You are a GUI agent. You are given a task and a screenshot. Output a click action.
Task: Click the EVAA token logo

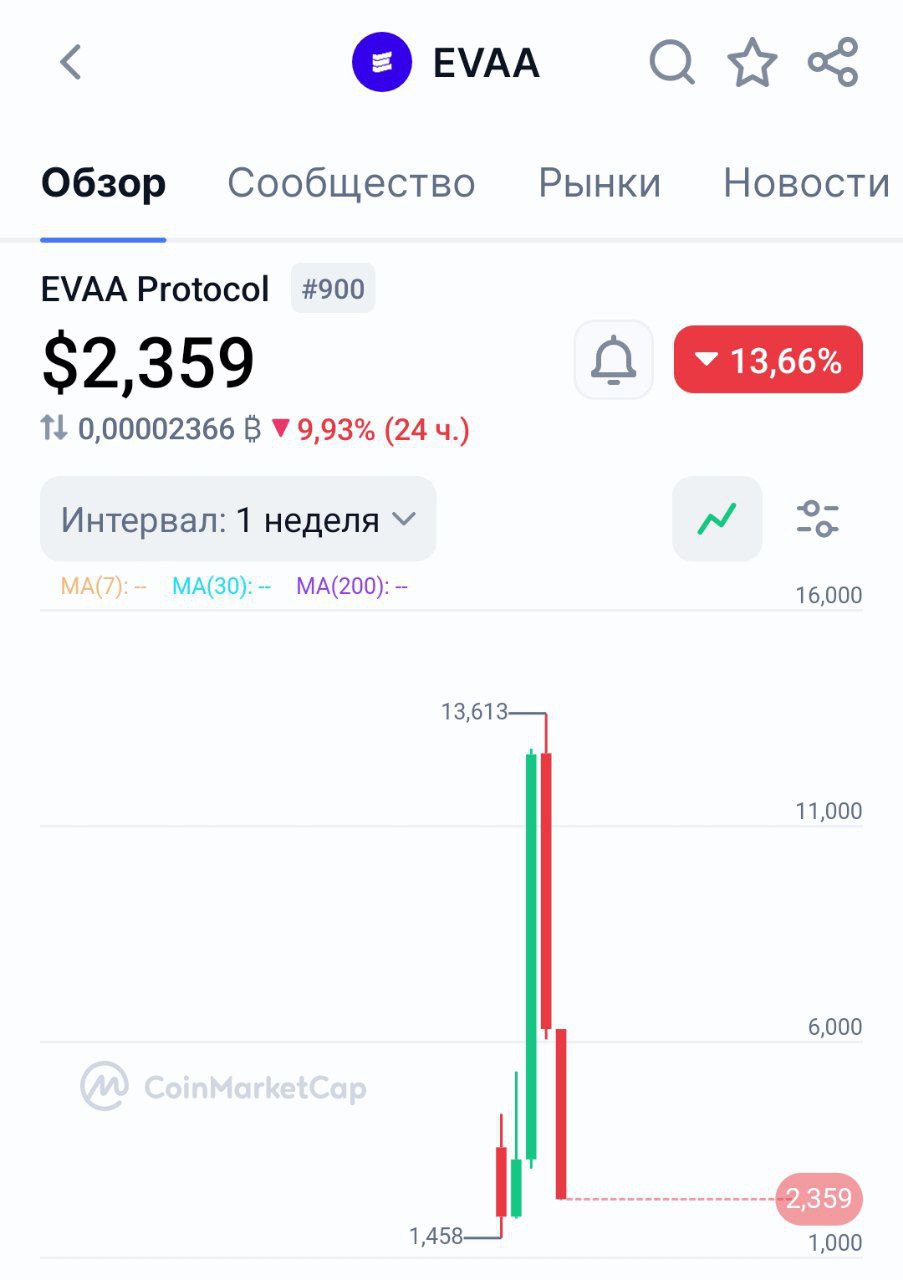[x=383, y=62]
